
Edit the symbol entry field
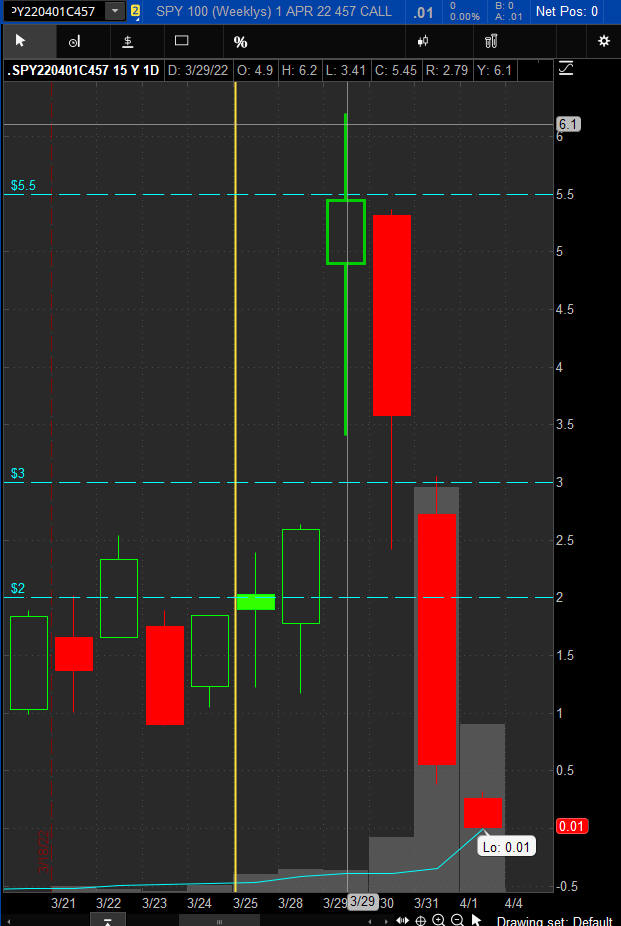point(54,11)
